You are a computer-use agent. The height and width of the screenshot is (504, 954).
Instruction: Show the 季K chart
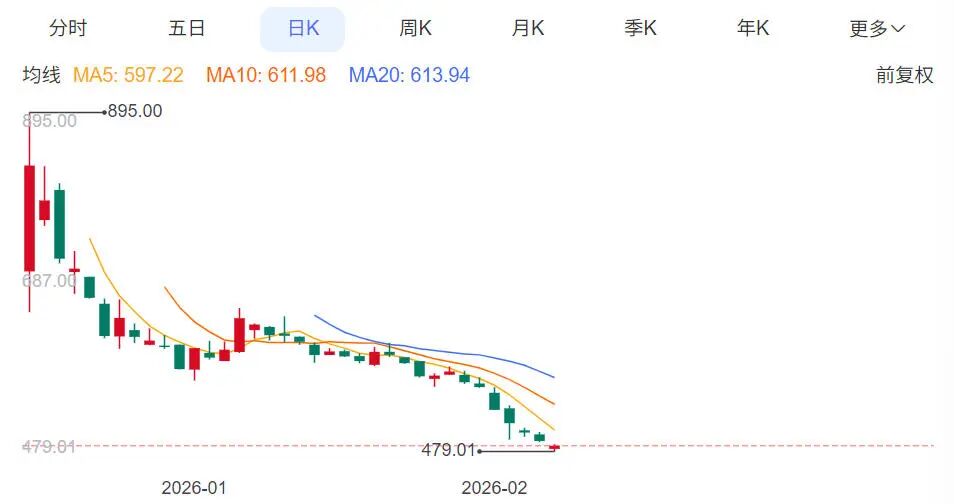tap(641, 29)
